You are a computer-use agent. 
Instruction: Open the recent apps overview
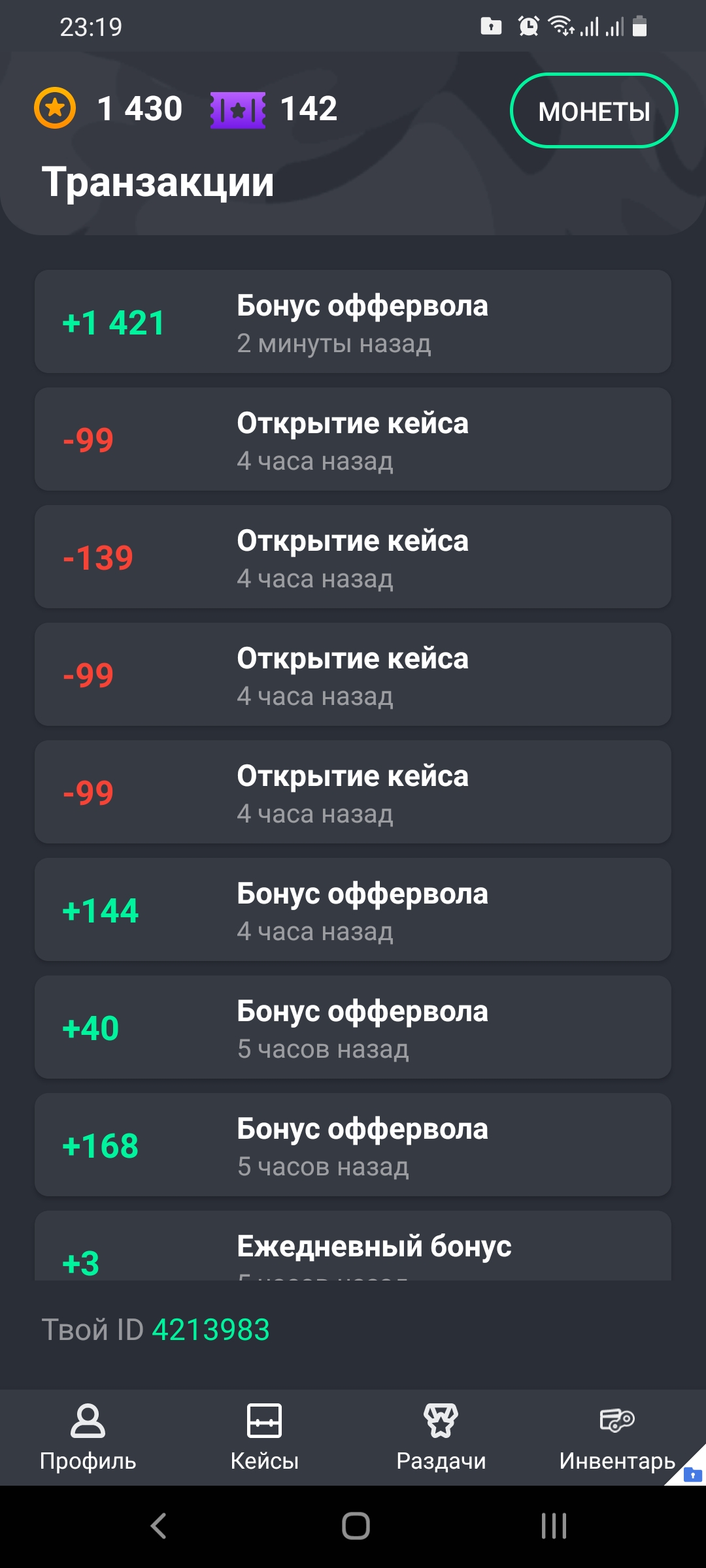[x=553, y=1526]
